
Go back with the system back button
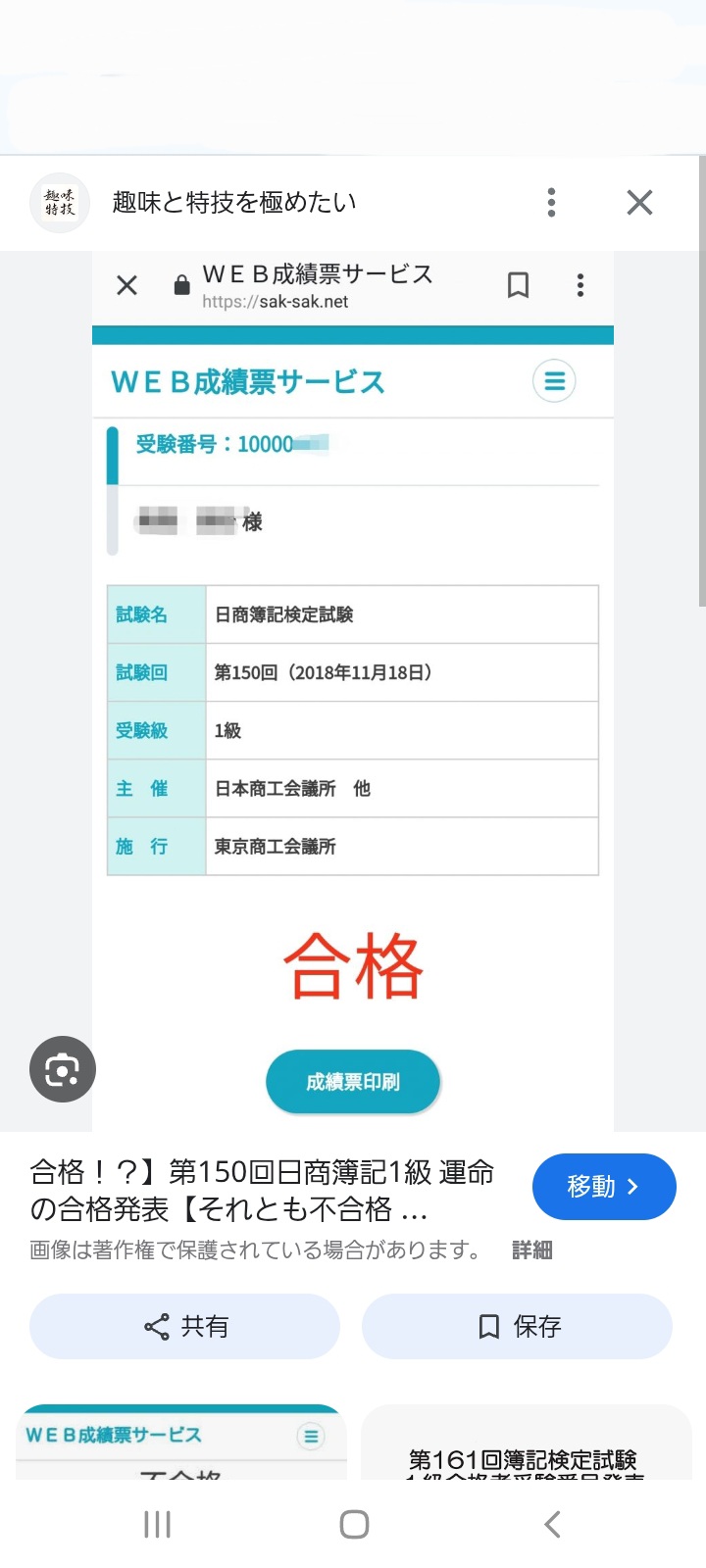[552, 1524]
